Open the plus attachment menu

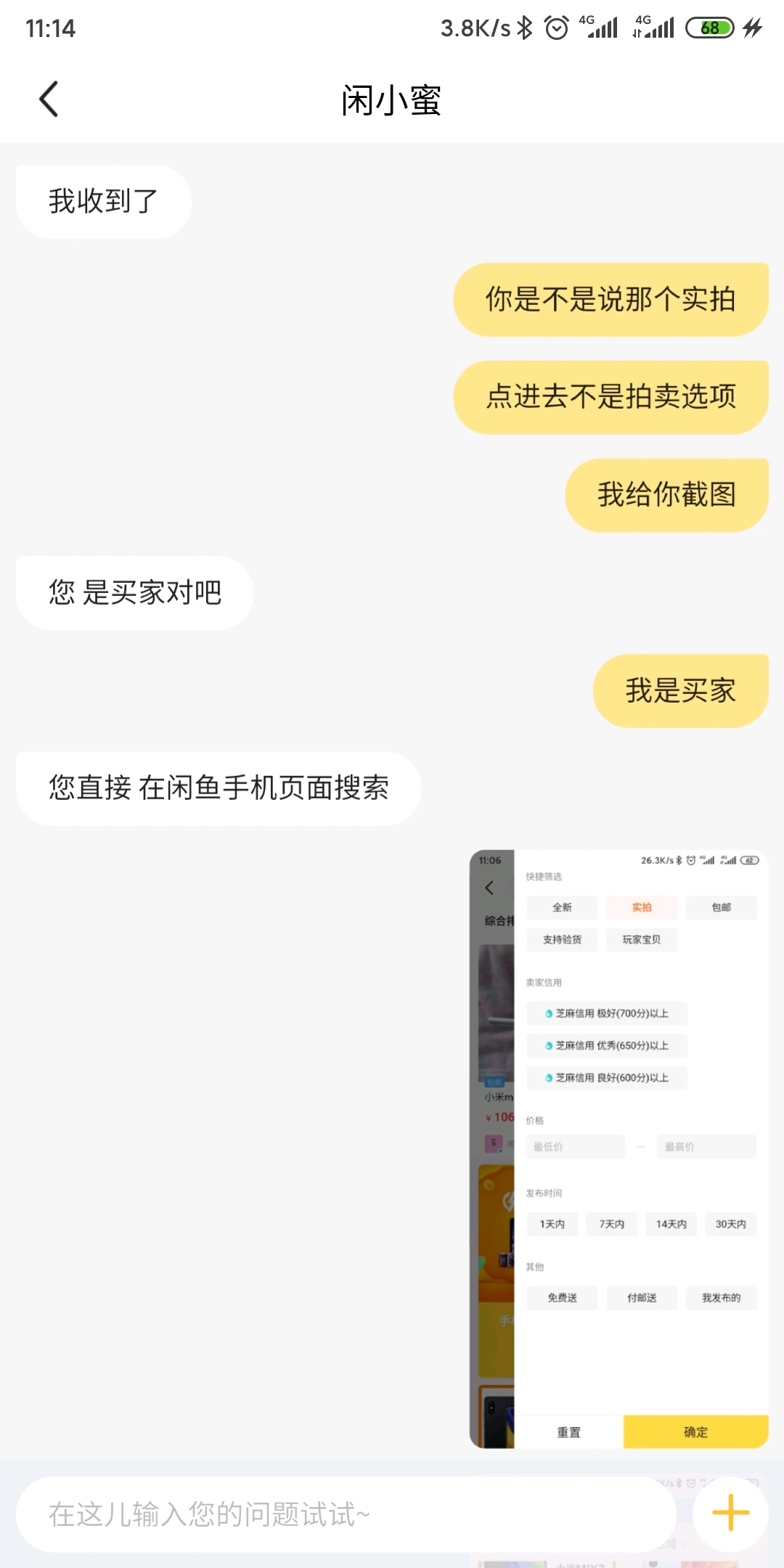tap(730, 1513)
